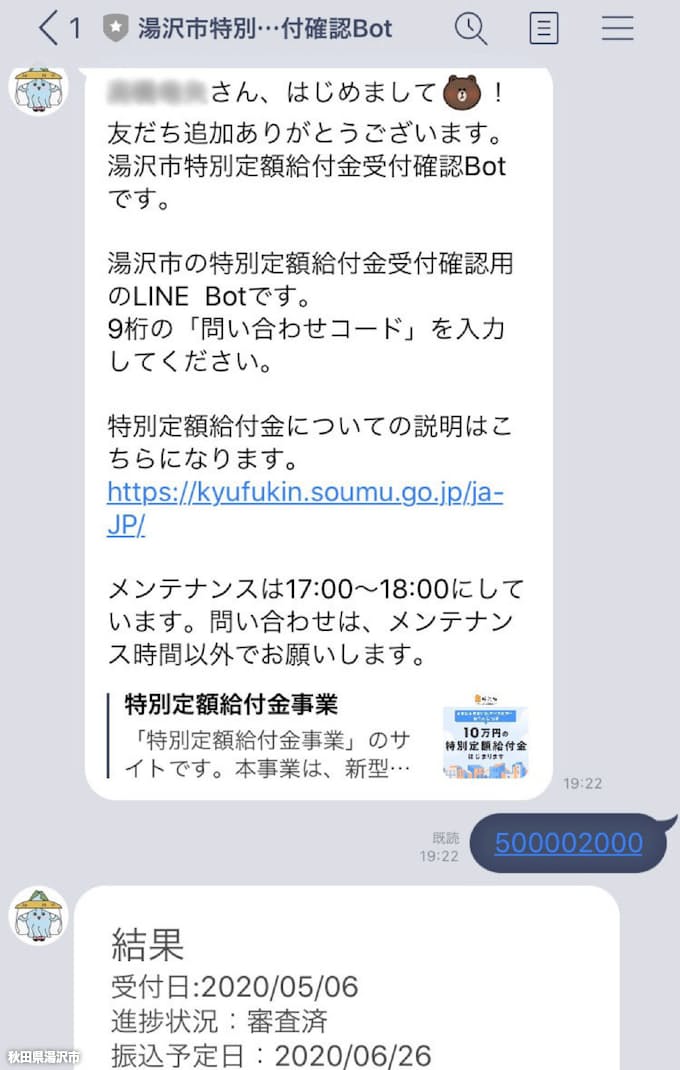Open the 特別定額給付金事業 link preview card
The image size is (680, 1070).
pos(318,734)
